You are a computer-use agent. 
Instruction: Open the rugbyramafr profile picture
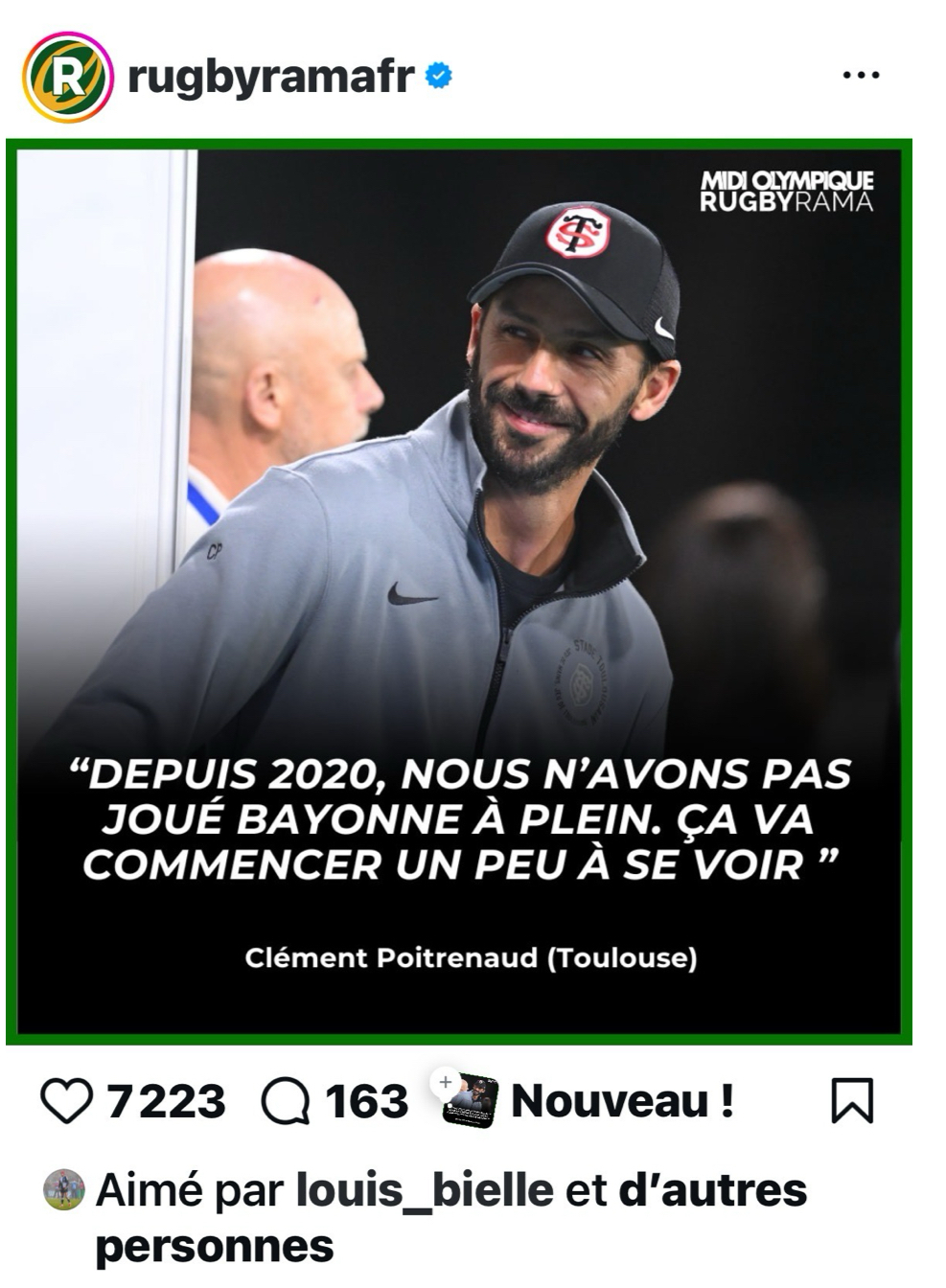[66, 78]
